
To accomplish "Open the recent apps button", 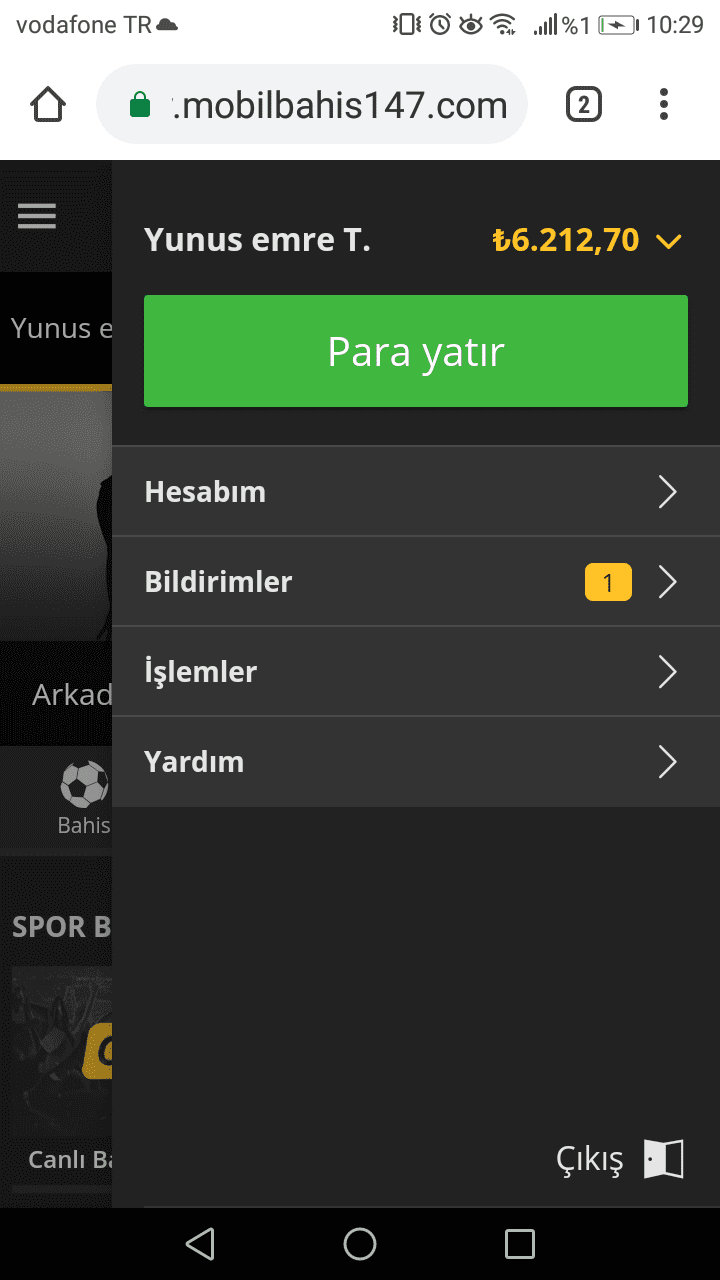I will point(520,1244).
